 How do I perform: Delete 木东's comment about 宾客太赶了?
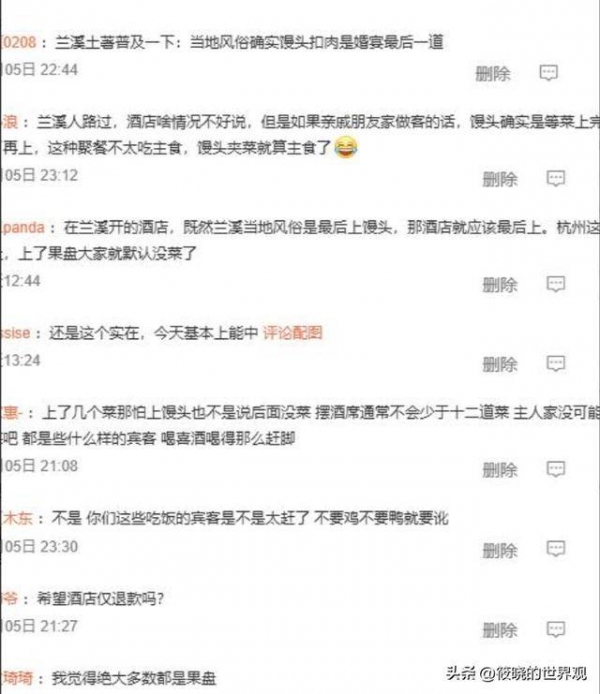[x=499, y=550]
